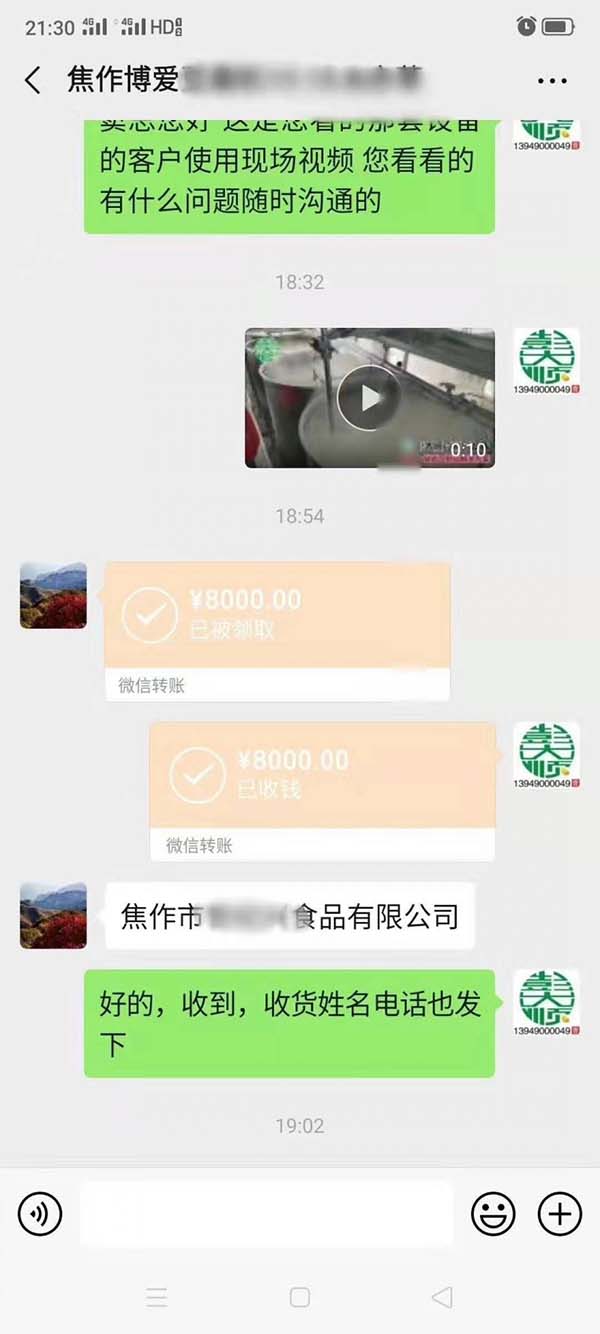This screenshot has height=1334, width=600.
Task: Open the seller's green logo avatar beside the video
Action: click(x=546, y=360)
